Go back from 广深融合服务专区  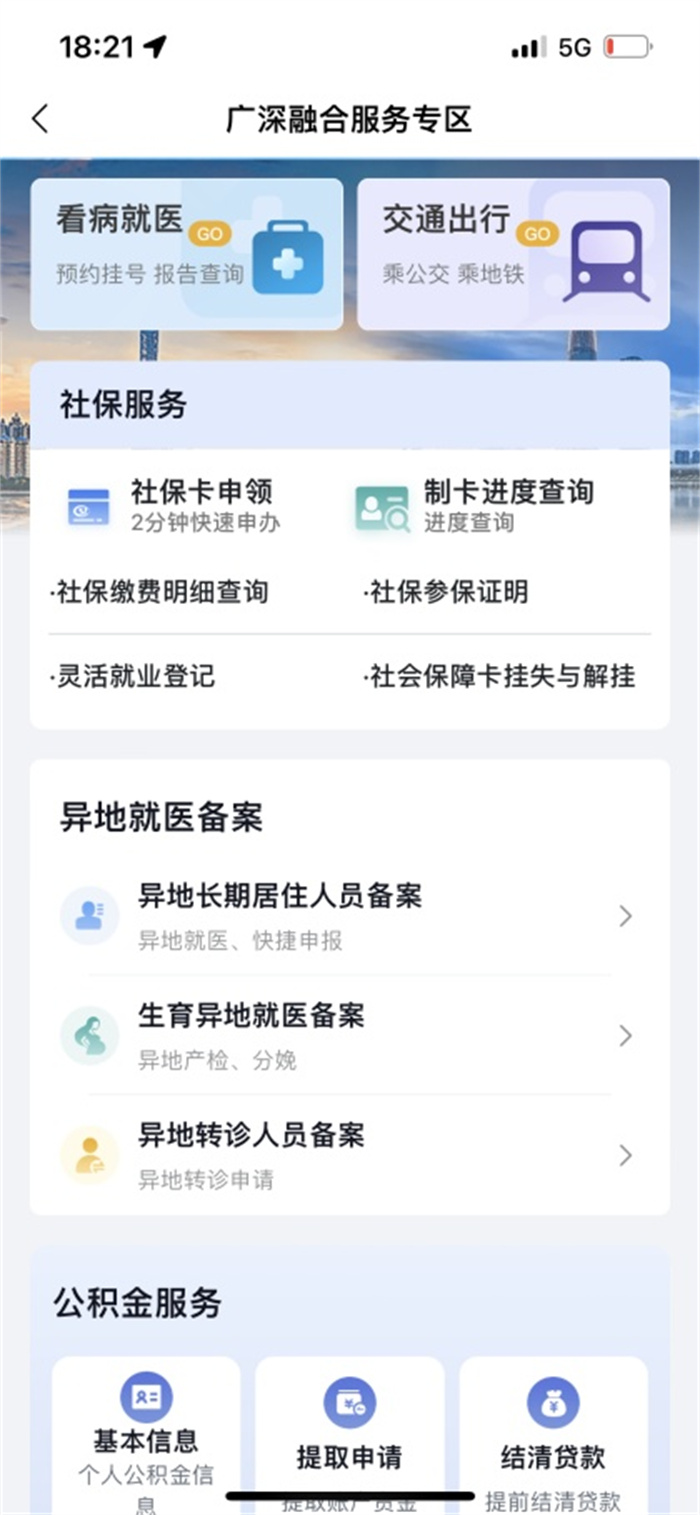coord(39,119)
